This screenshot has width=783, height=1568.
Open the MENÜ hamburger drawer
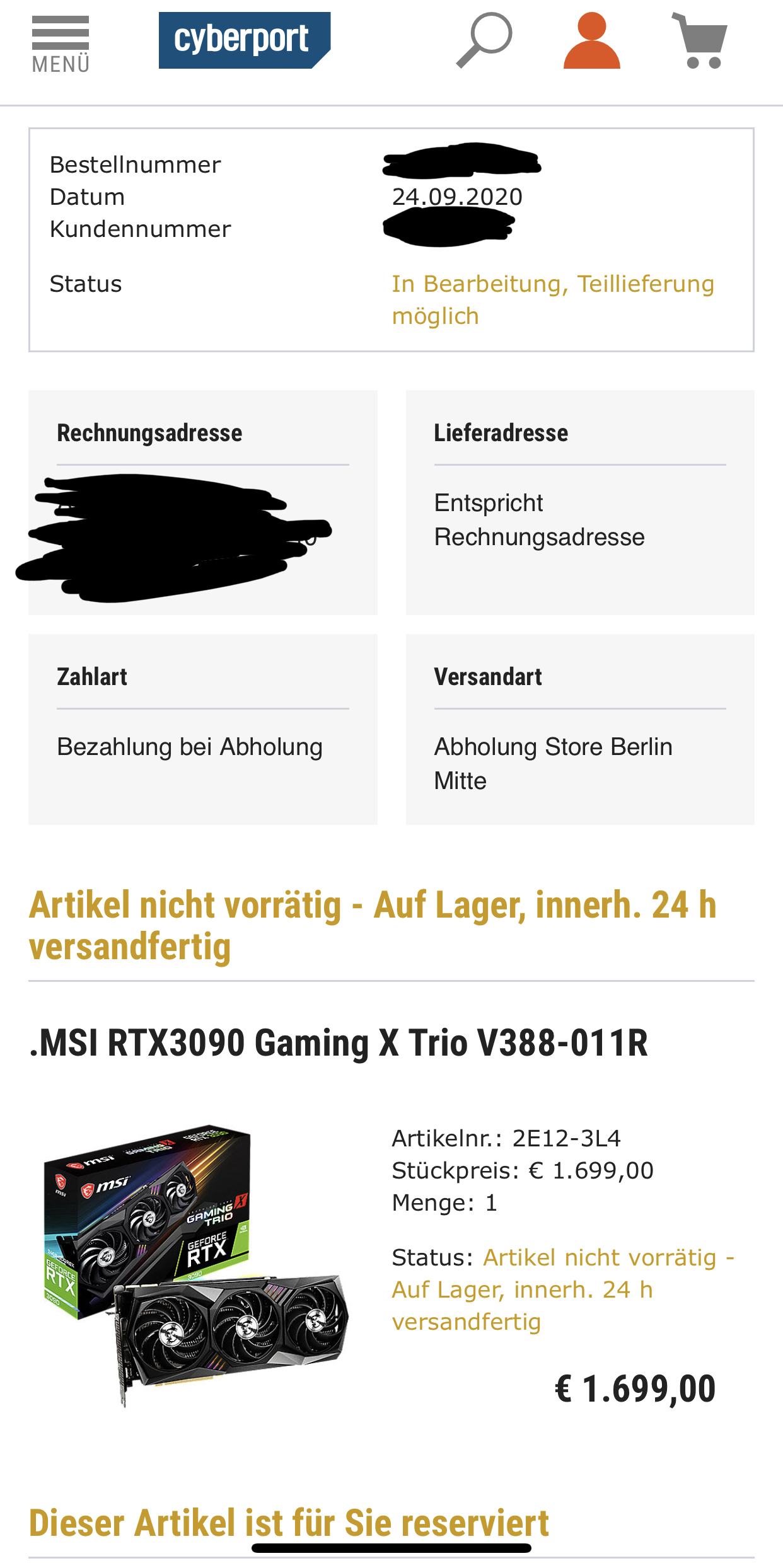pyautogui.click(x=61, y=43)
